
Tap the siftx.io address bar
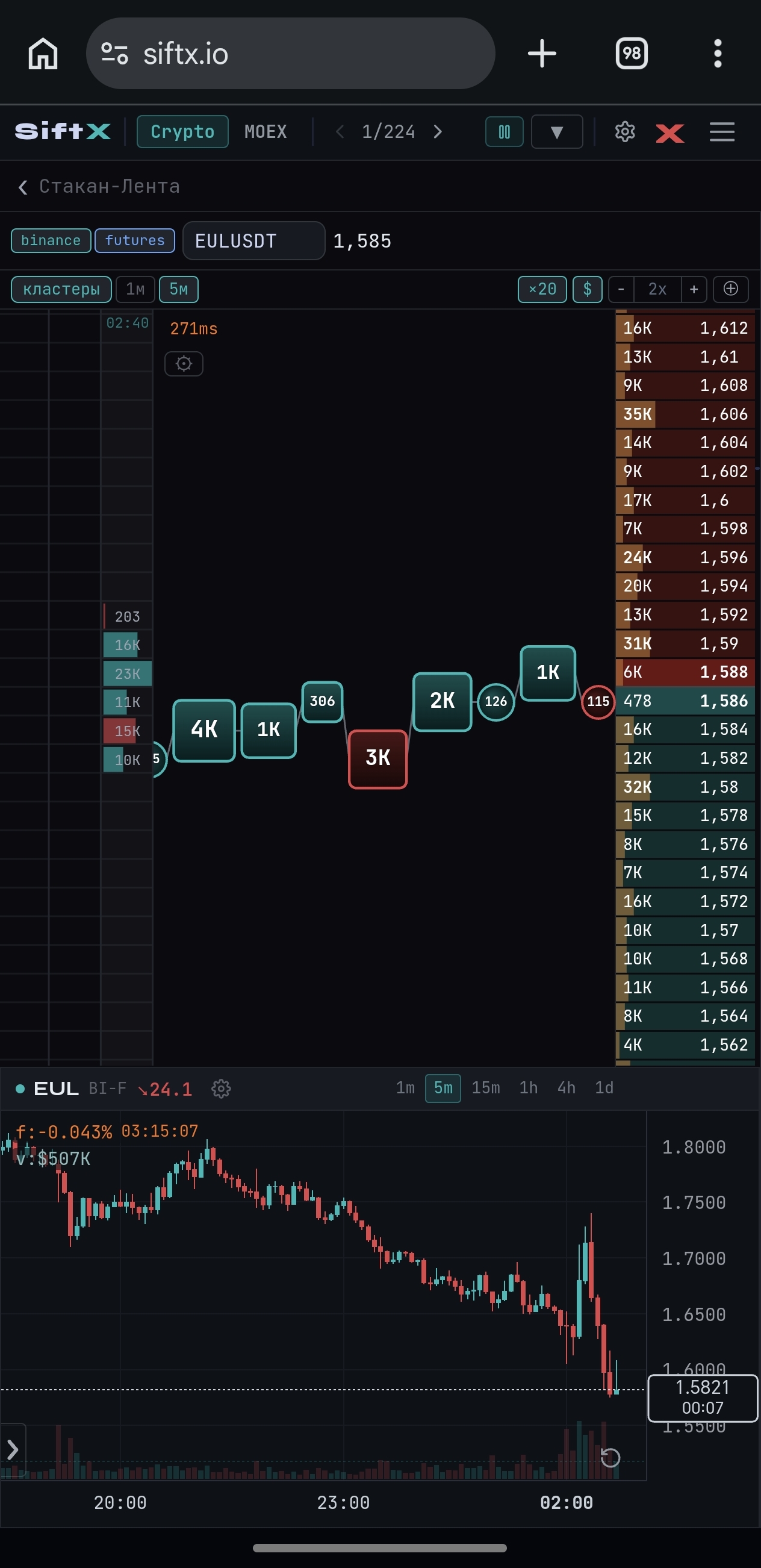291,54
